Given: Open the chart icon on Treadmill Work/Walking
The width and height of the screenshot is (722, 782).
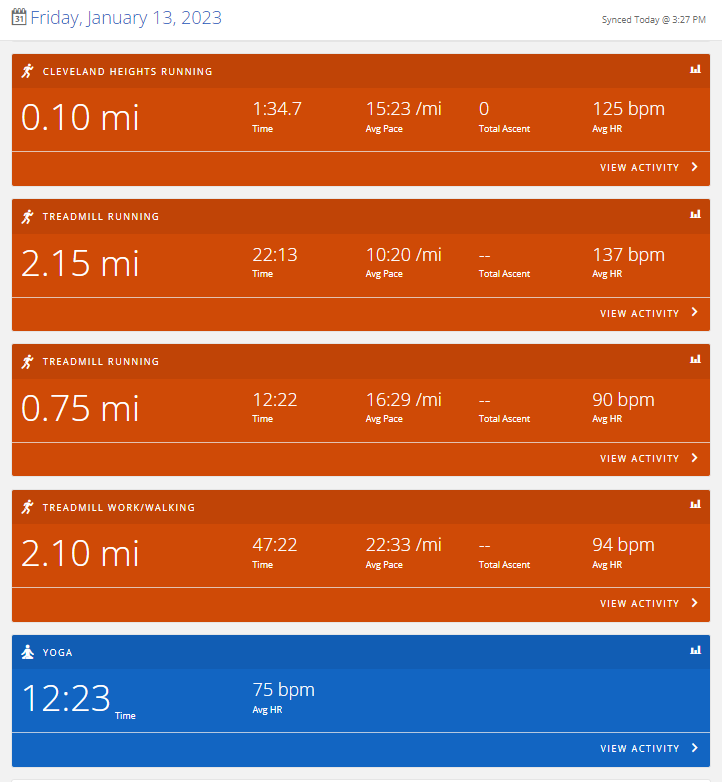Looking at the screenshot, I should (695, 505).
